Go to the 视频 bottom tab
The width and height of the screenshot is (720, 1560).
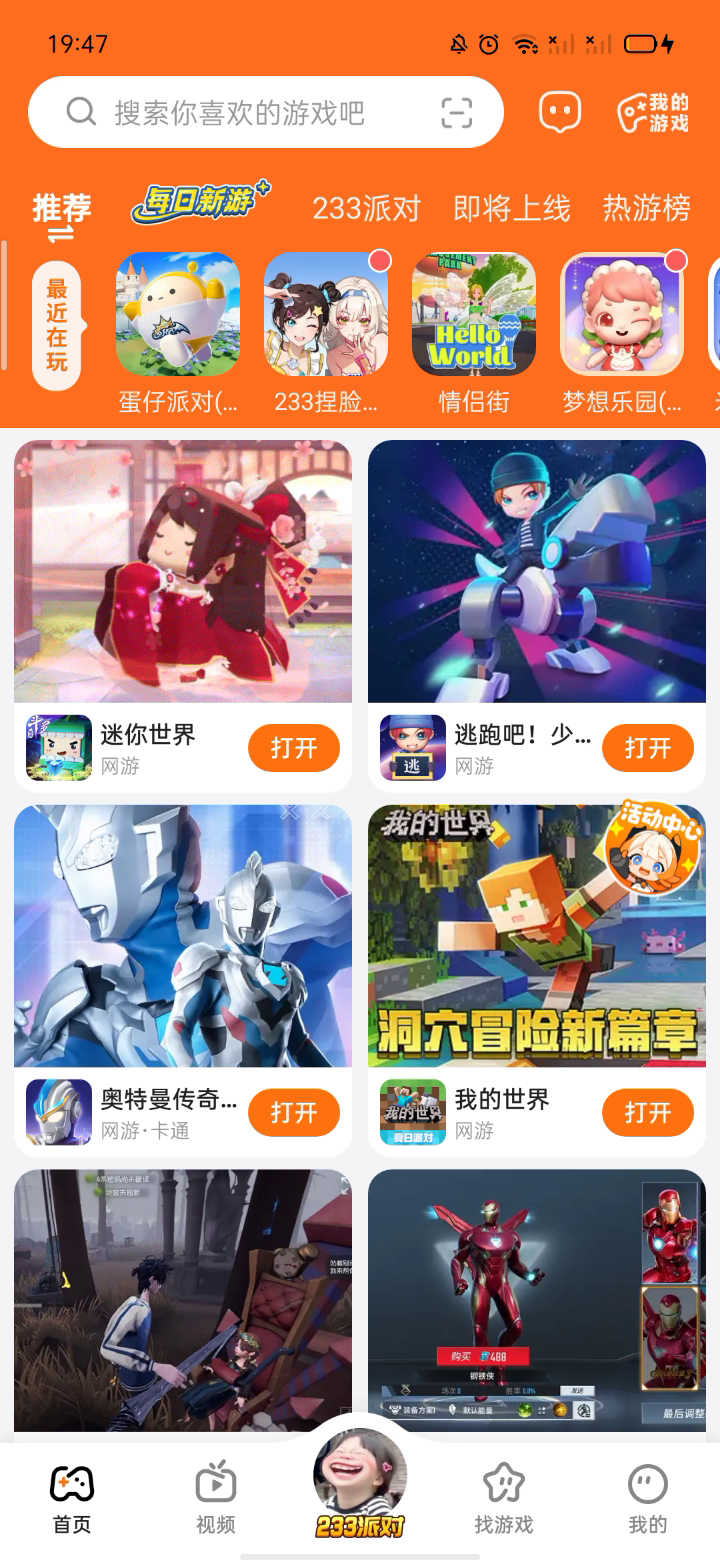pos(216,1497)
